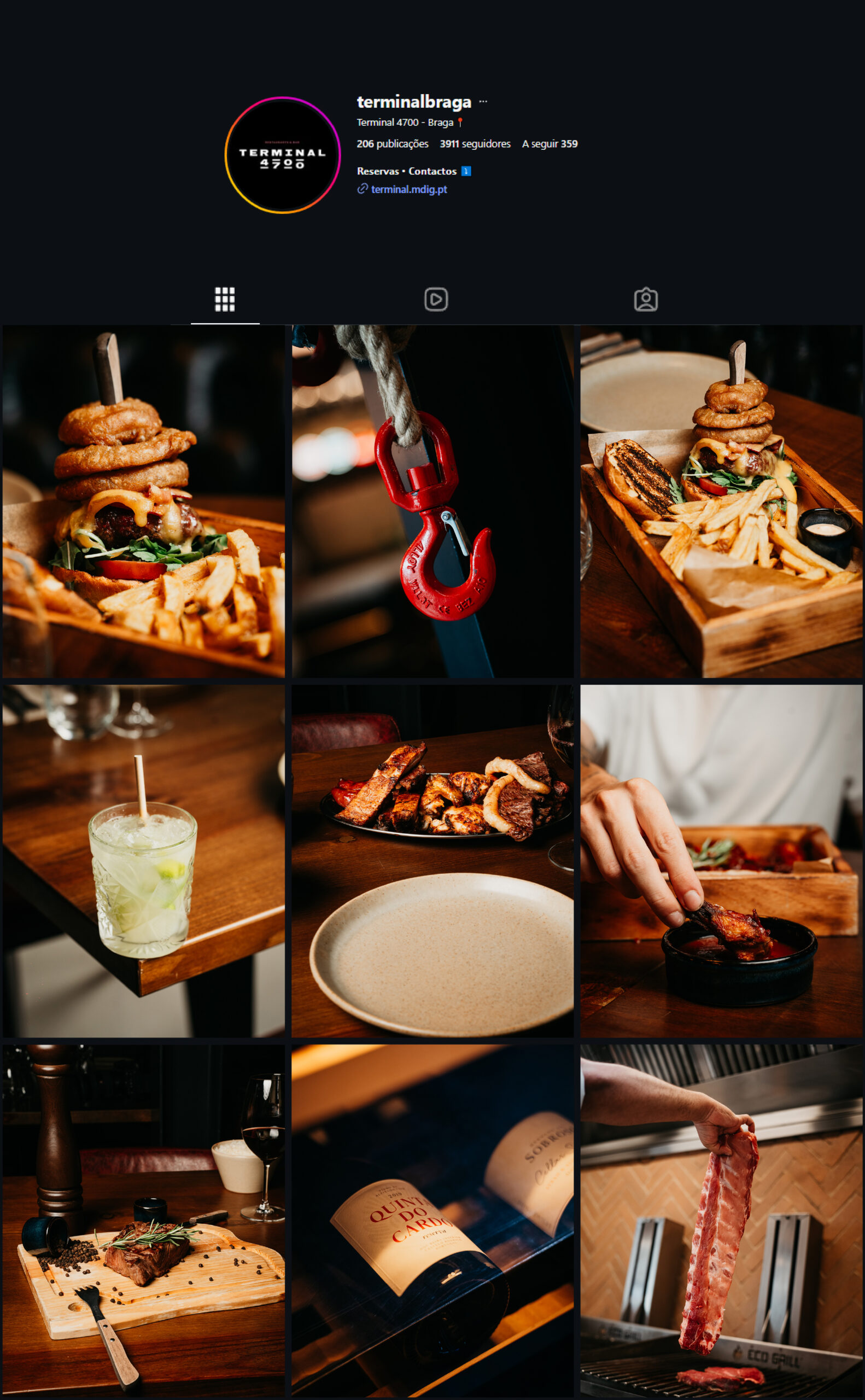Switch to the posts grid tab
Image resolution: width=865 pixels, height=1400 pixels.
click(225, 300)
